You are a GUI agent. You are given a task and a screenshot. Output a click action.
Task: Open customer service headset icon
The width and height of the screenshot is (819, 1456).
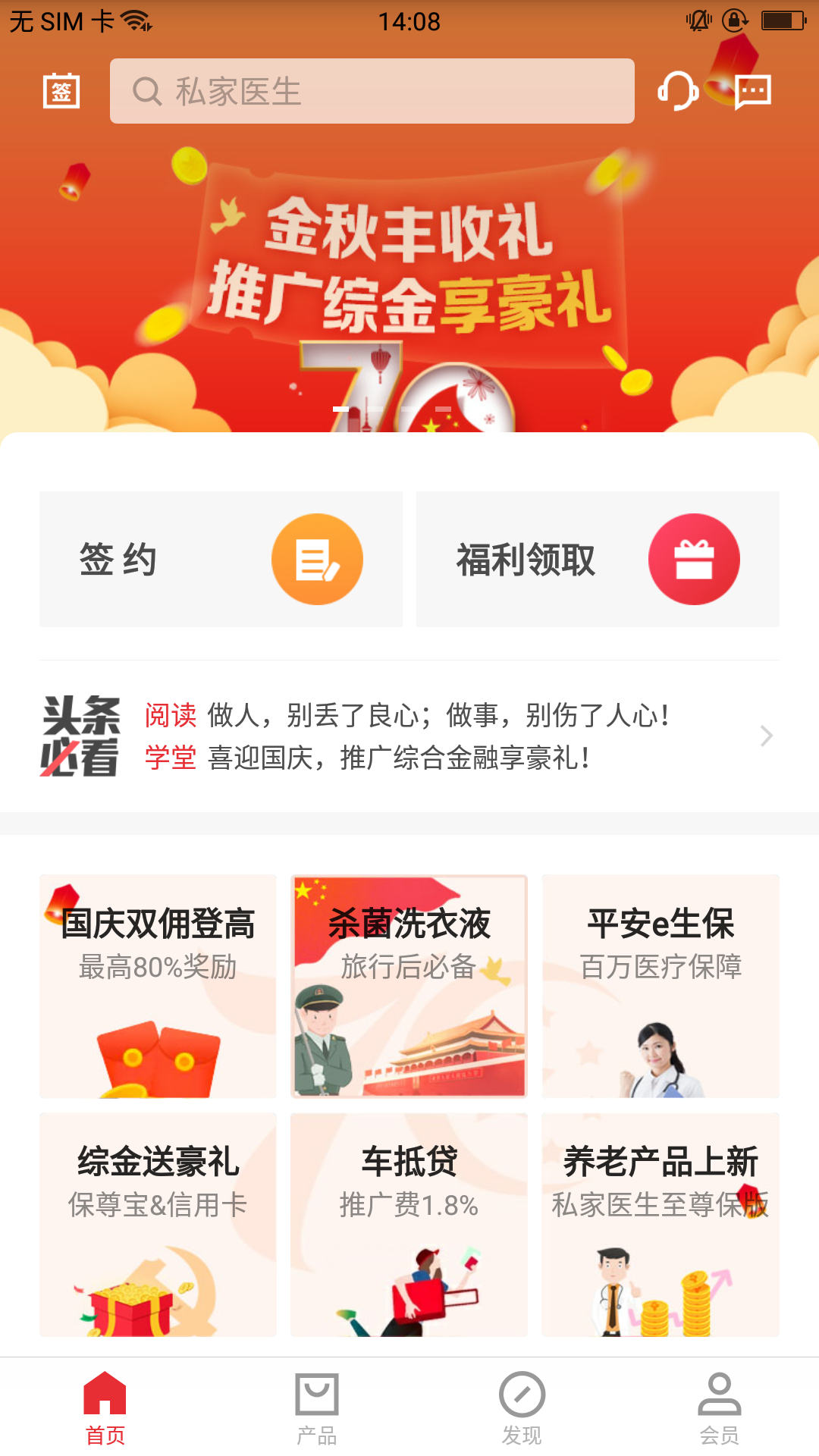[677, 91]
